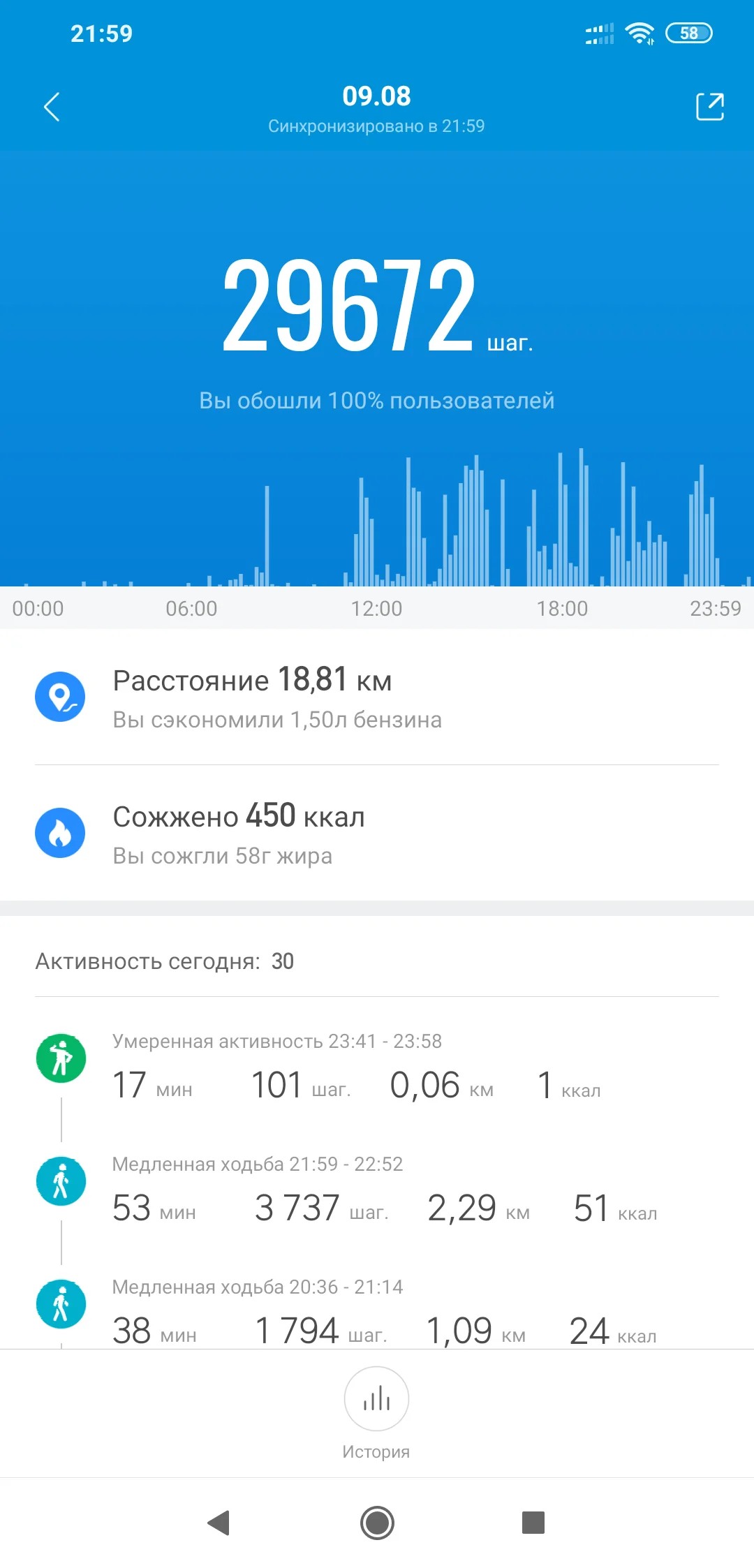Tap the Вы сэкономили 1,50л бензина text

[x=277, y=719]
